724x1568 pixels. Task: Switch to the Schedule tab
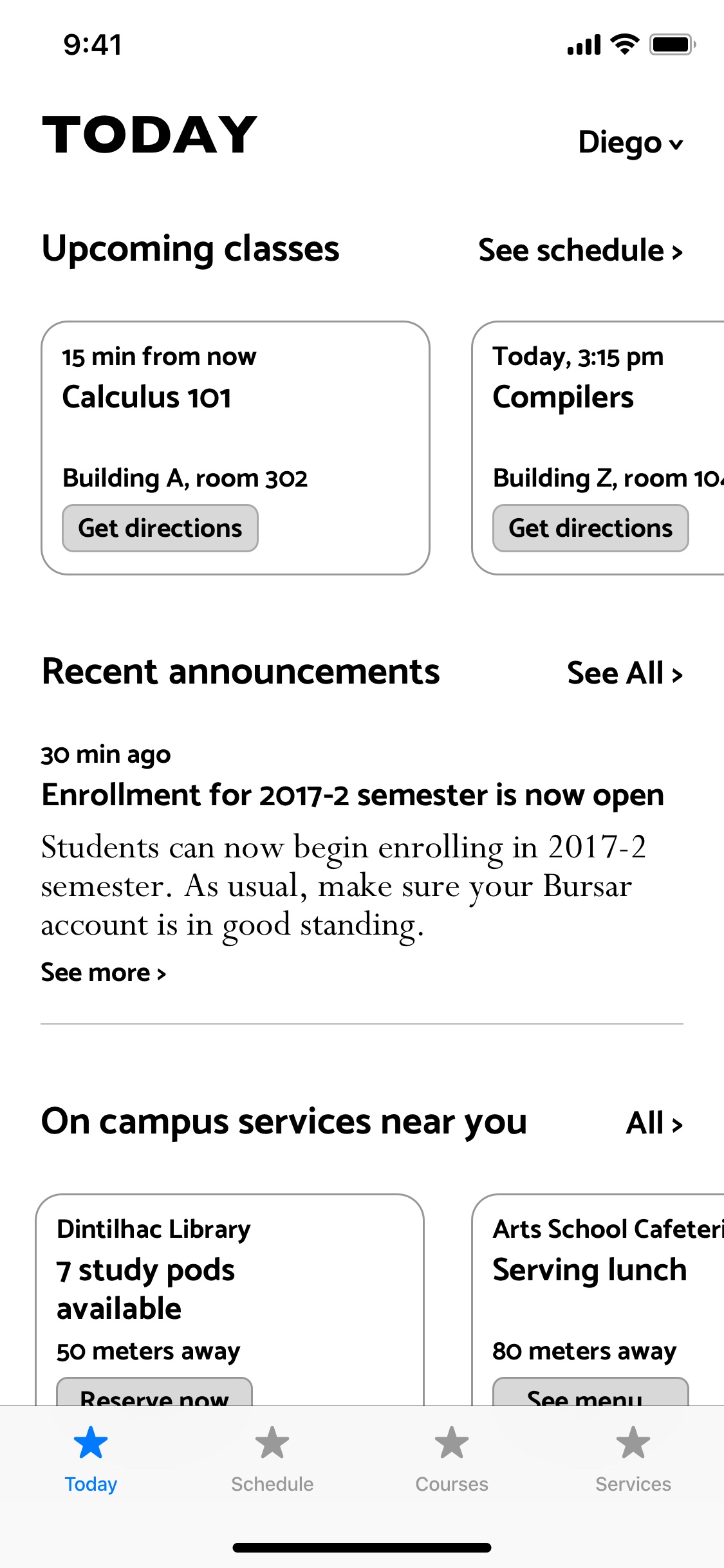272,1459
